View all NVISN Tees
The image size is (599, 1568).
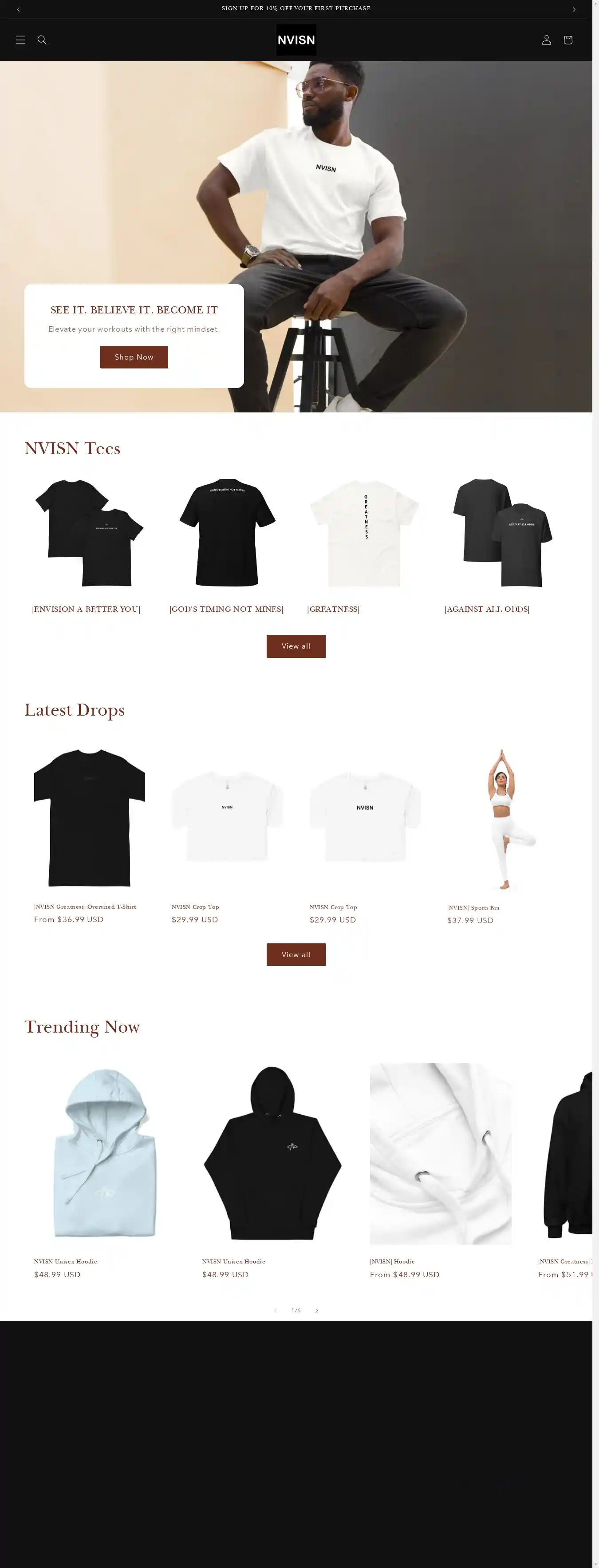tap(296, 646)
